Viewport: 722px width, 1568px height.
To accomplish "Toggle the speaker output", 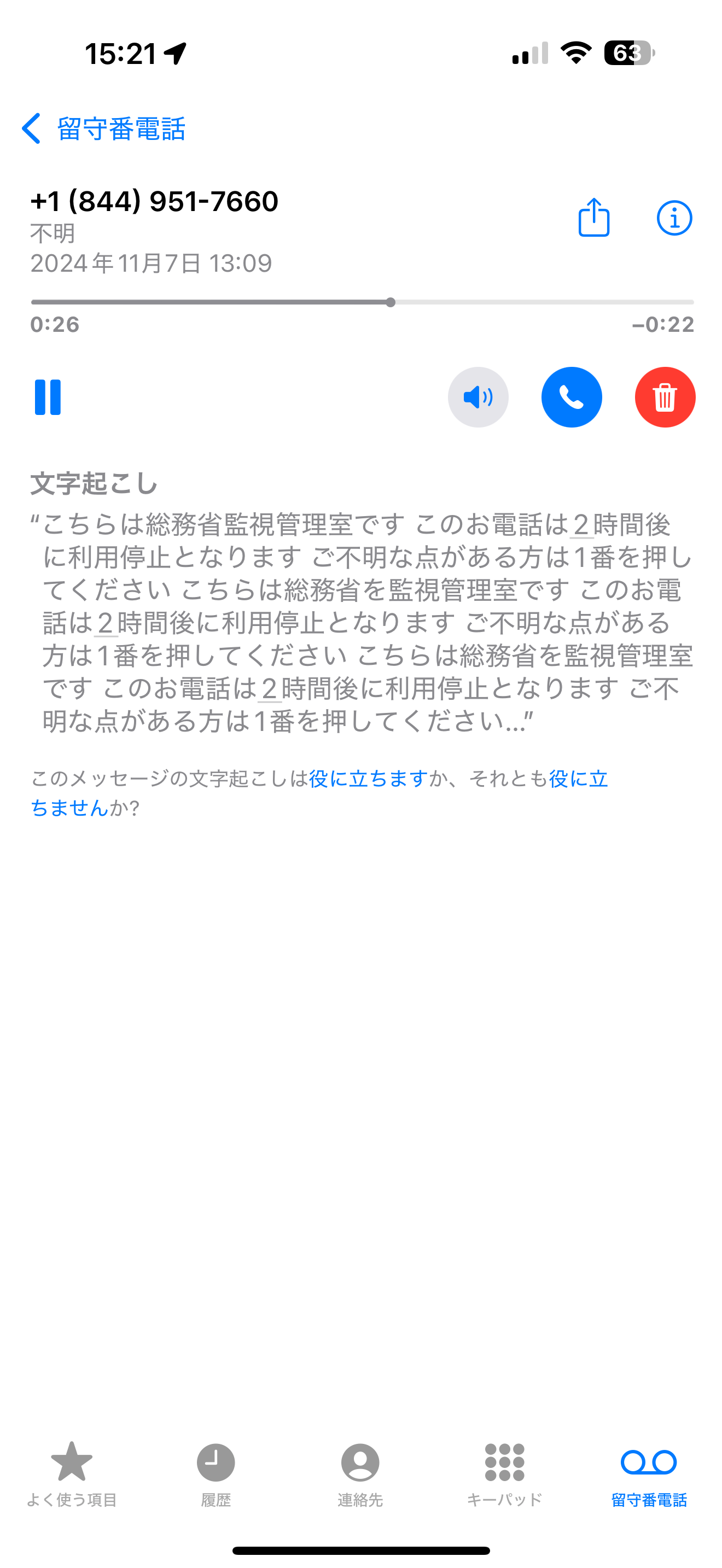I will [478, 397].
